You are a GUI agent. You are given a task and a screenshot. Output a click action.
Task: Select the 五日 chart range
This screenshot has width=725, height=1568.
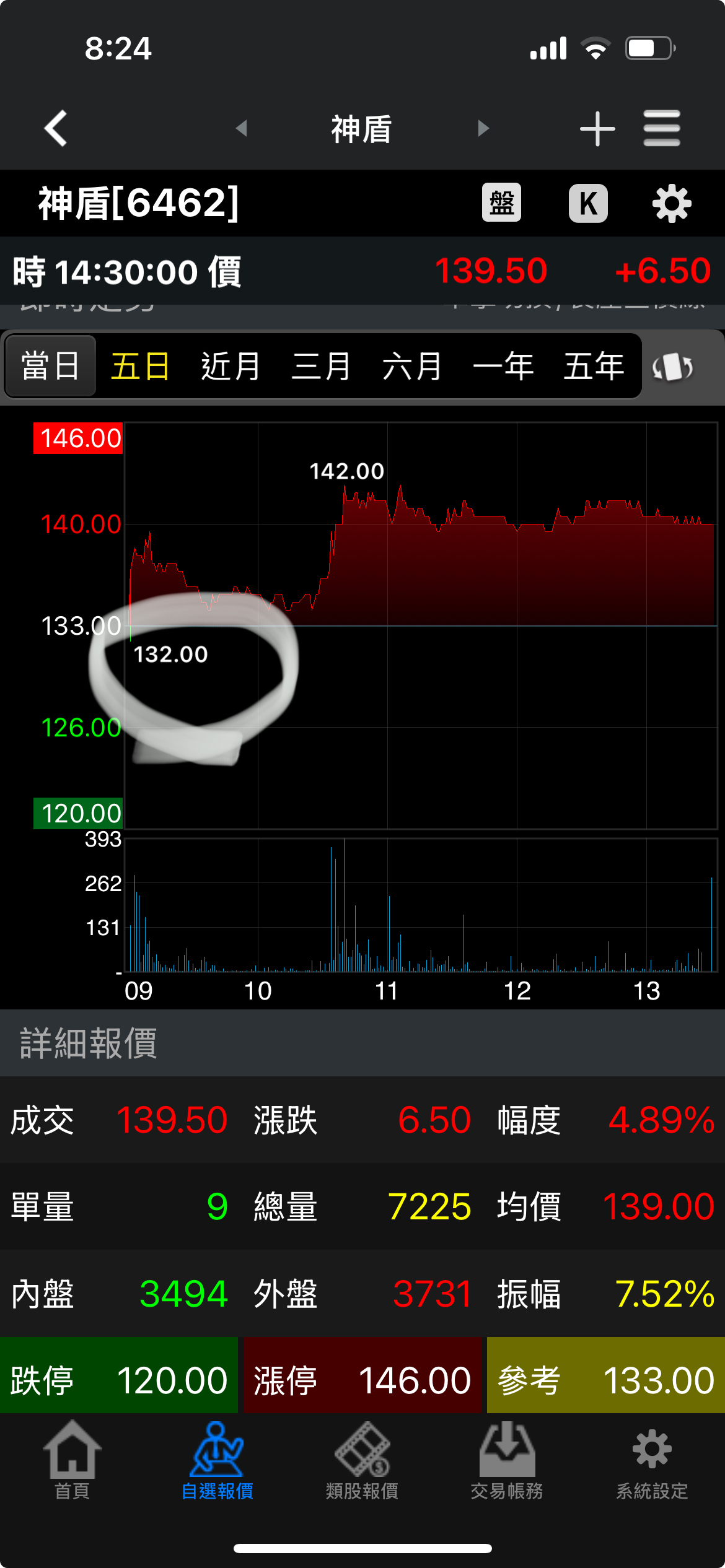[x=140, y=366]
